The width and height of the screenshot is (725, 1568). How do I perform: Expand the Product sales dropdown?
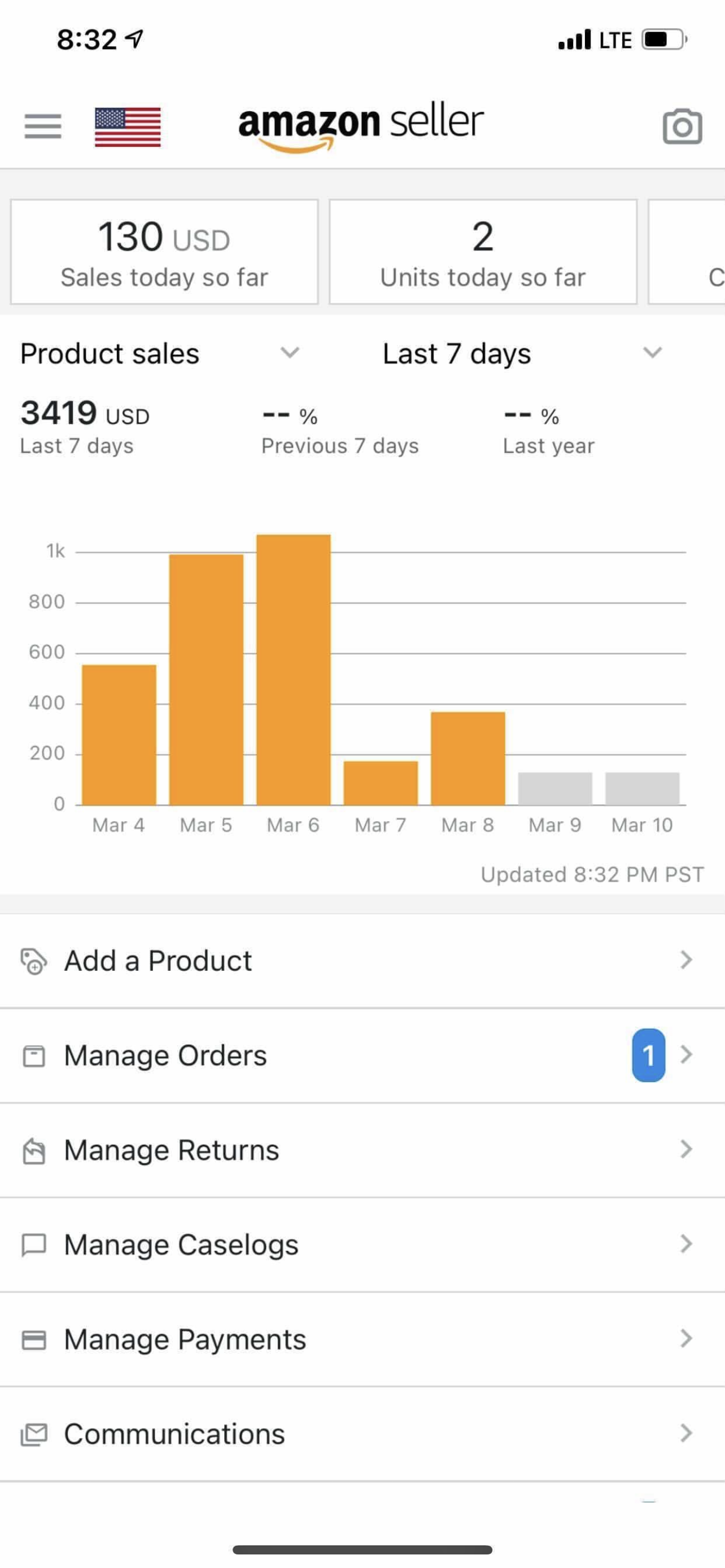(x=160, y=354)
